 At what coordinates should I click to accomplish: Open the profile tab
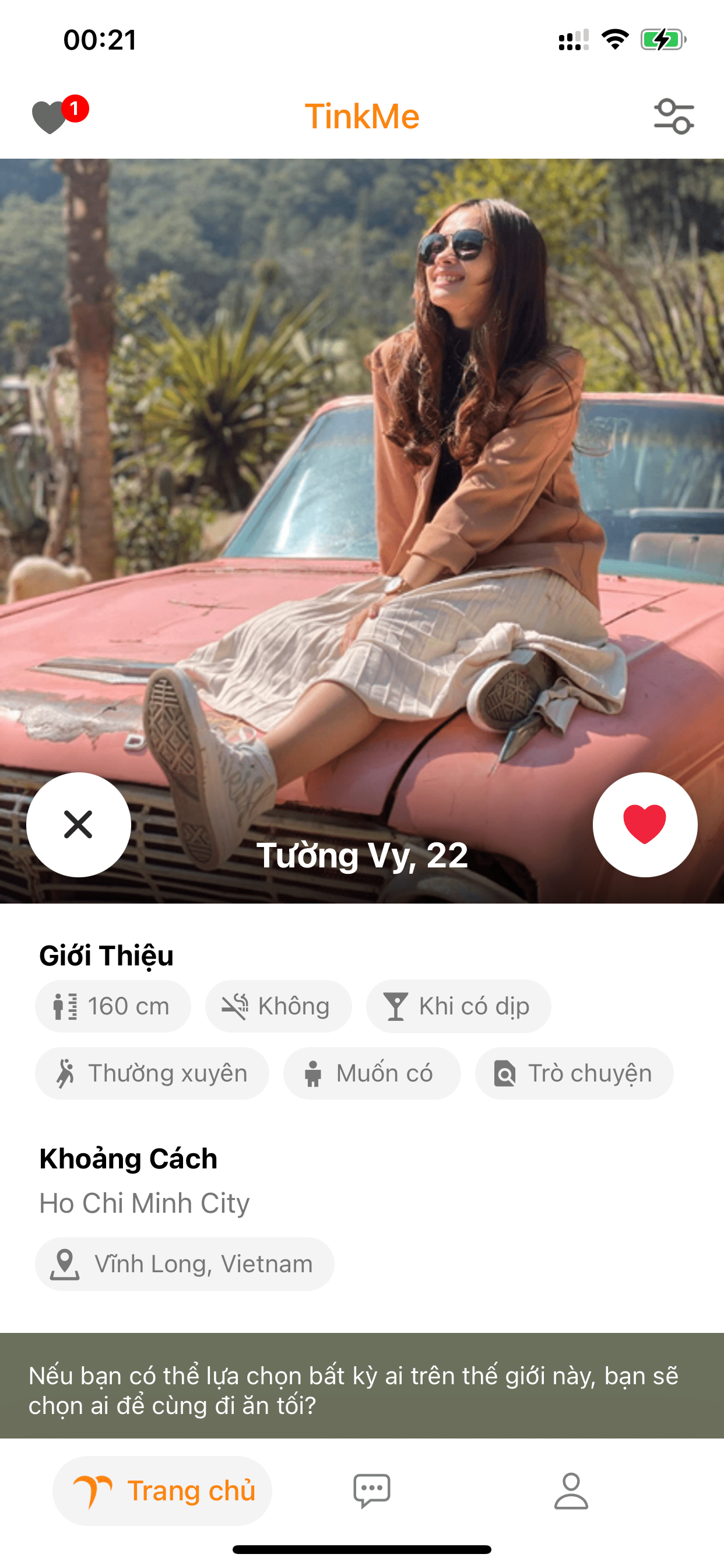[571, 1490]
